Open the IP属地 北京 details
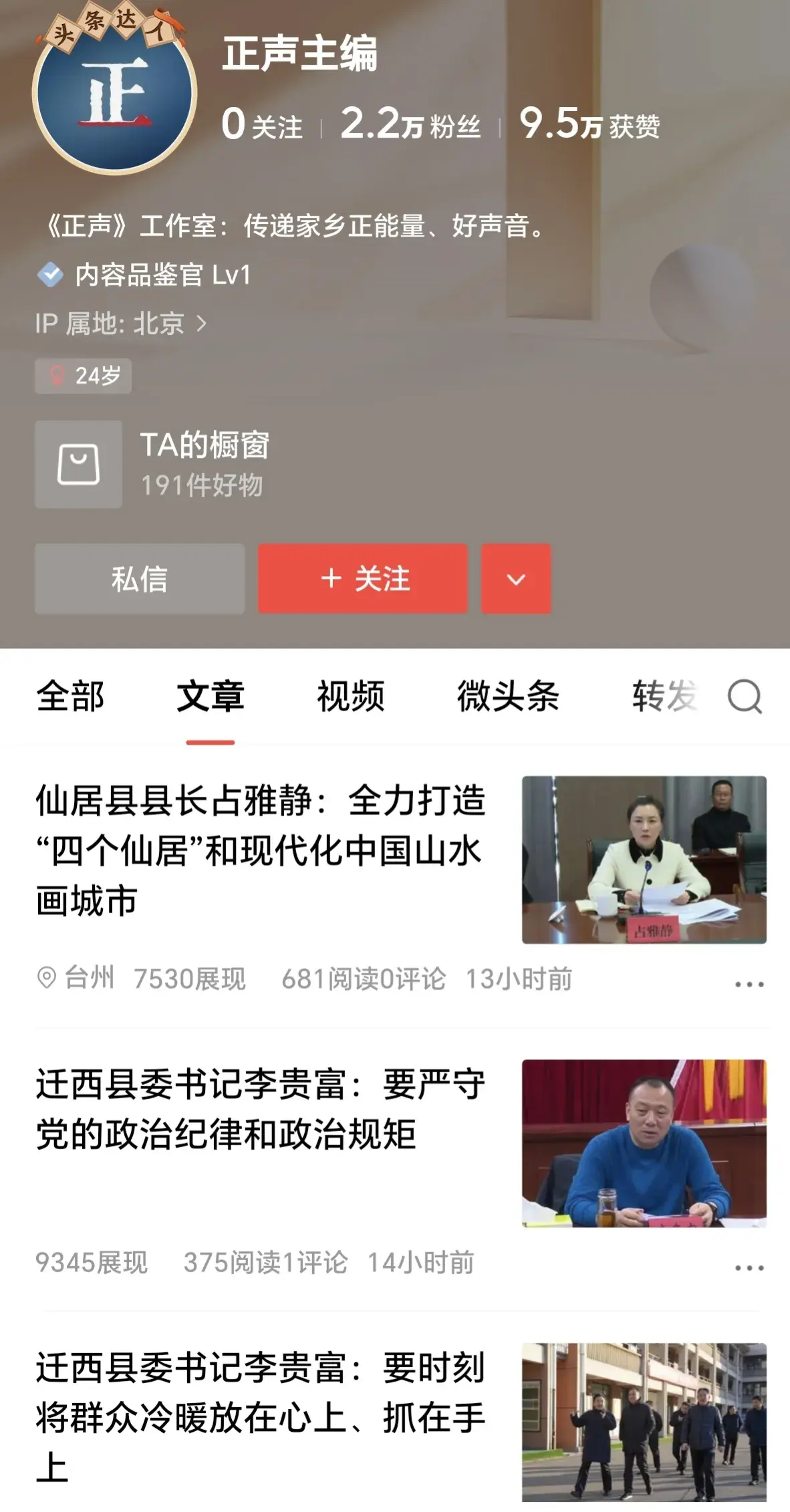The height and width of the screenshot is (1512, 790). (121, 324)
